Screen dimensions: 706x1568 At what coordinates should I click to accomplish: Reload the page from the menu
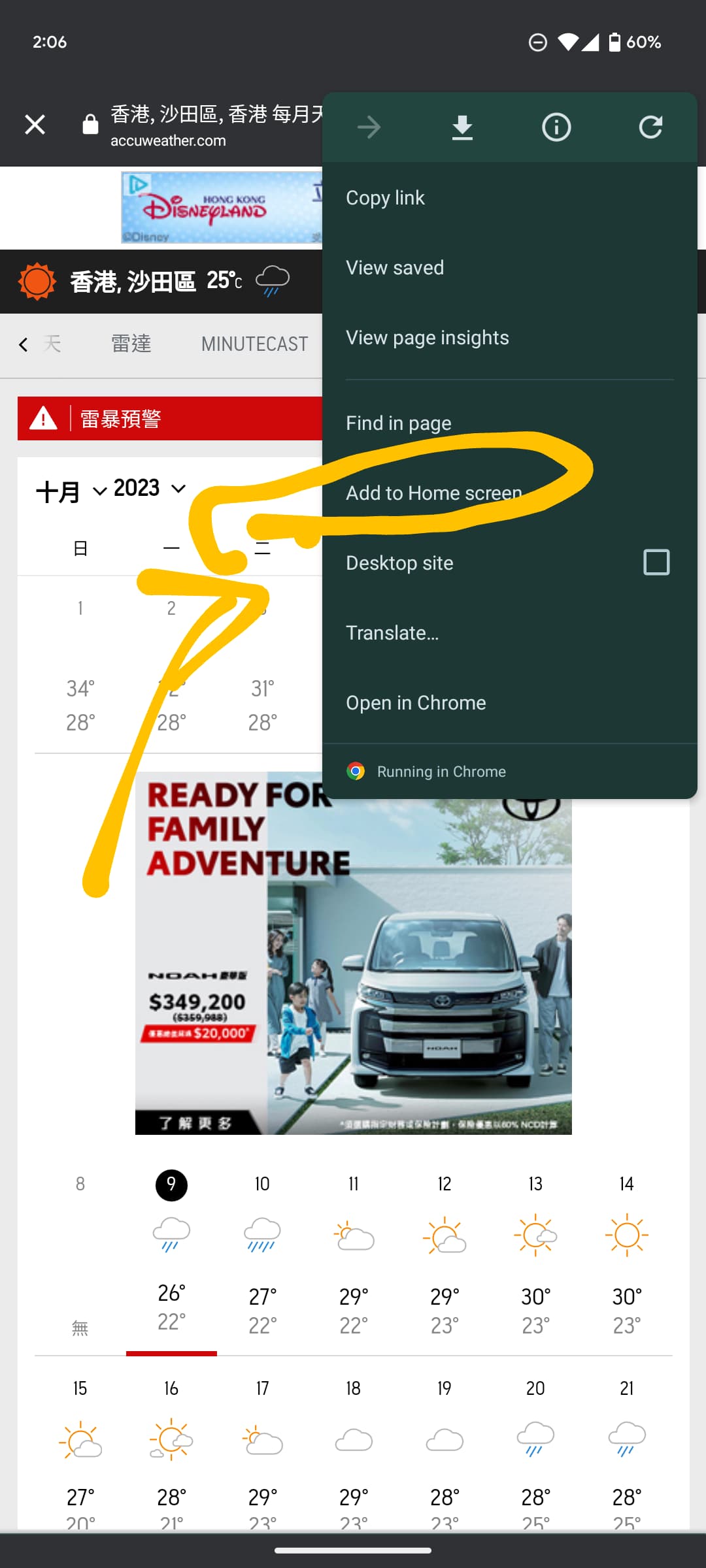(650, 127)
